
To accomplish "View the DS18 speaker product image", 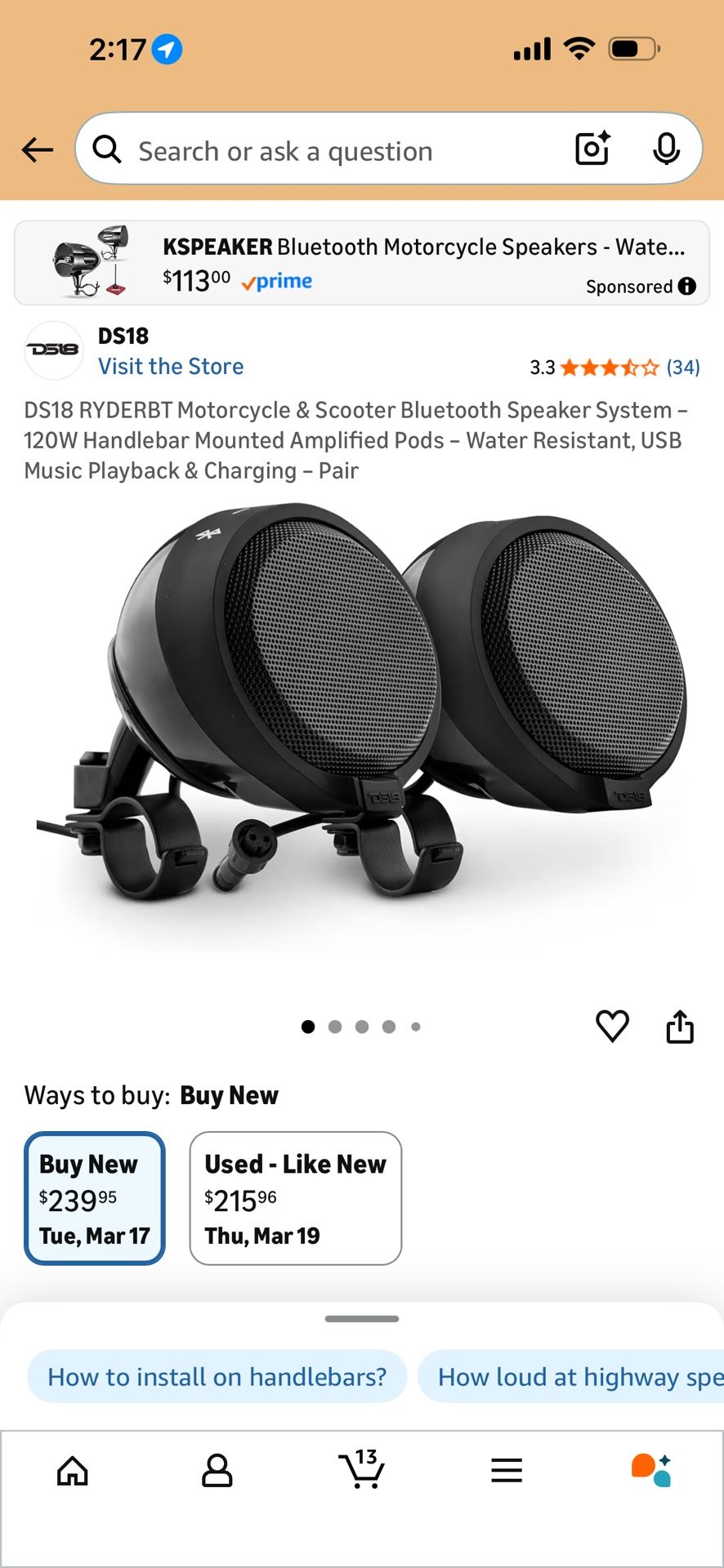I will [x=361, y=727].
